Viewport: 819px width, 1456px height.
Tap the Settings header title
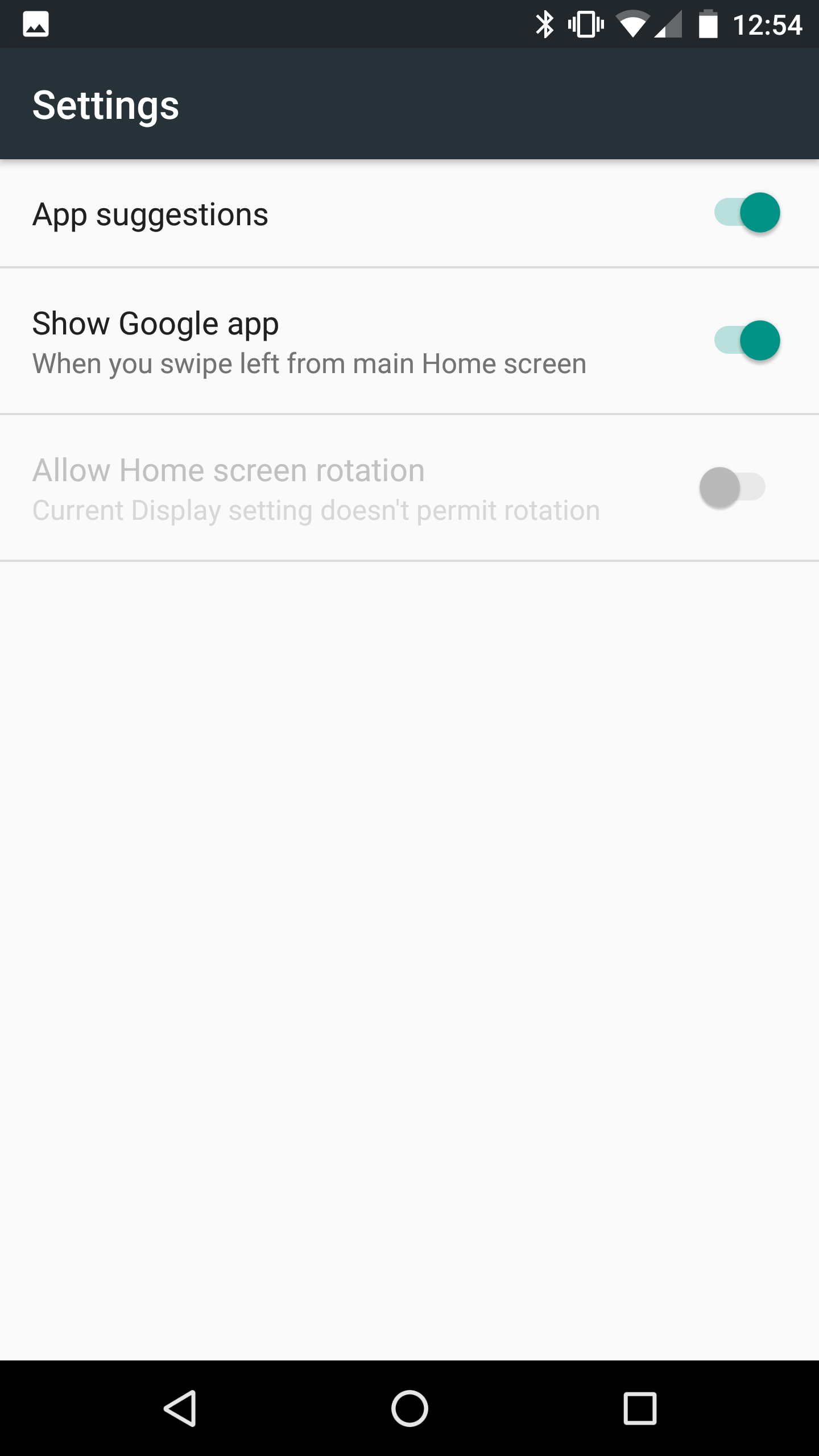(x=106, y=105)
